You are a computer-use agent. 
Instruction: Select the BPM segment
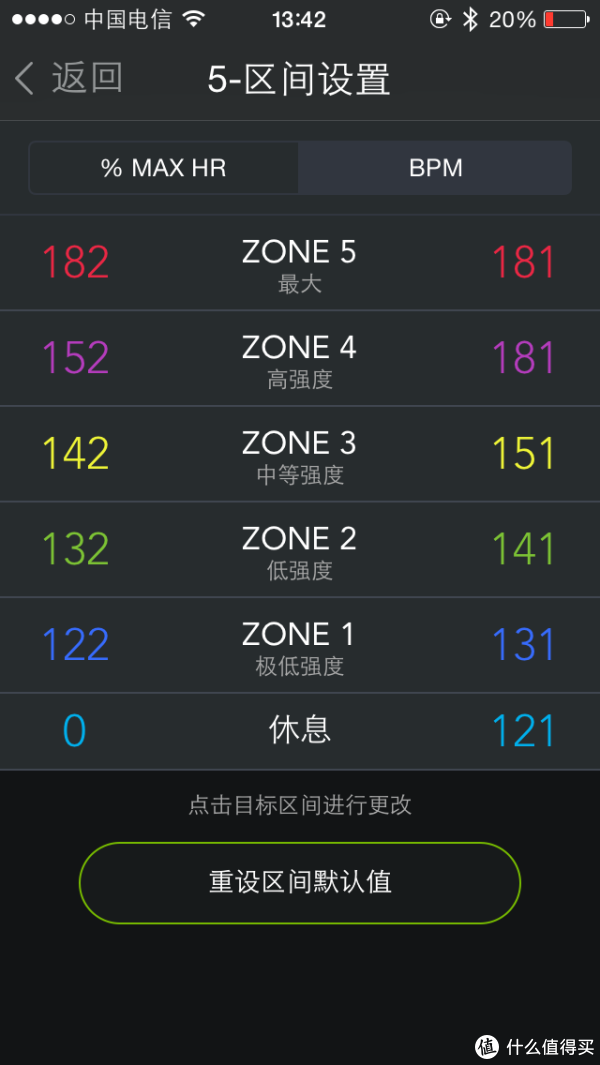(435, 168)
